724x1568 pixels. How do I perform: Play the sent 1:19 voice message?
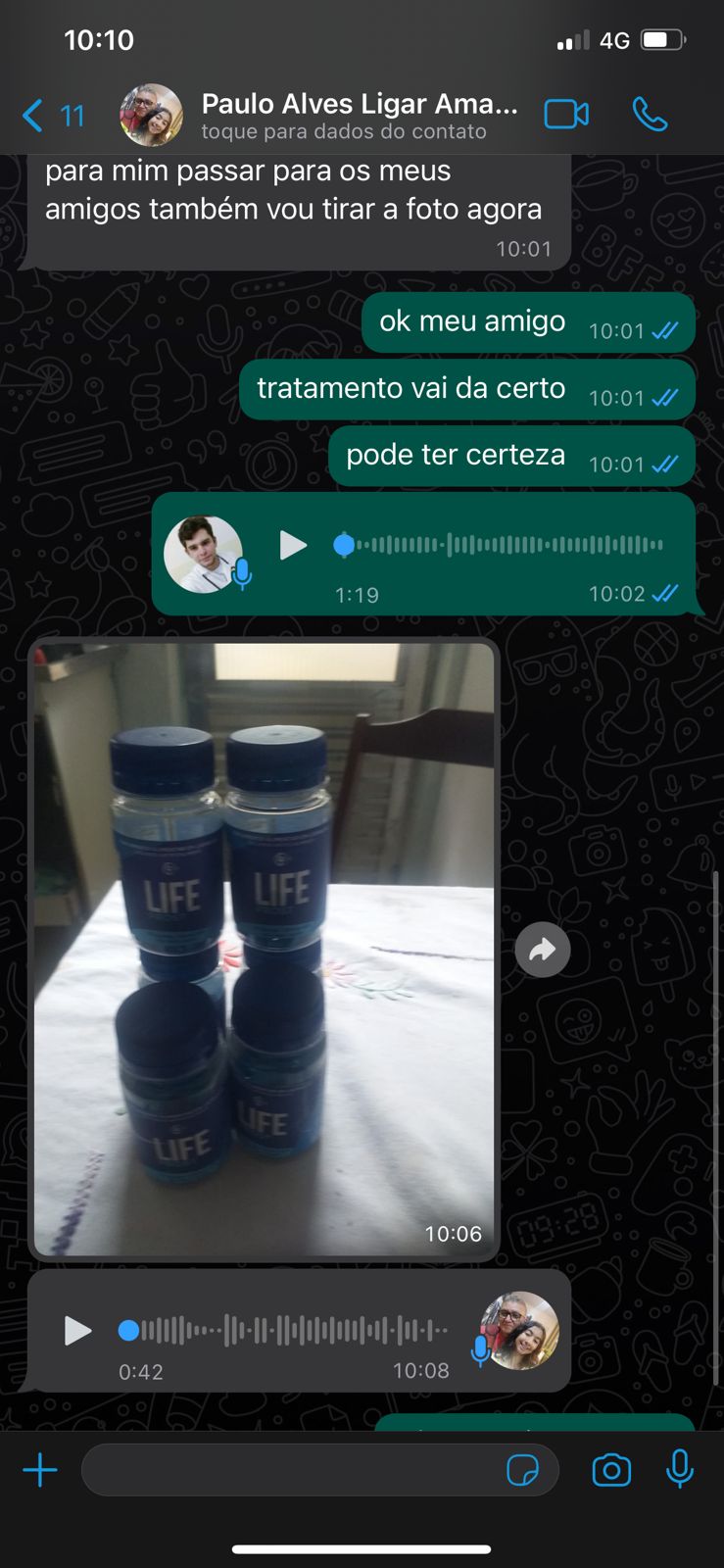coord(292,545)
